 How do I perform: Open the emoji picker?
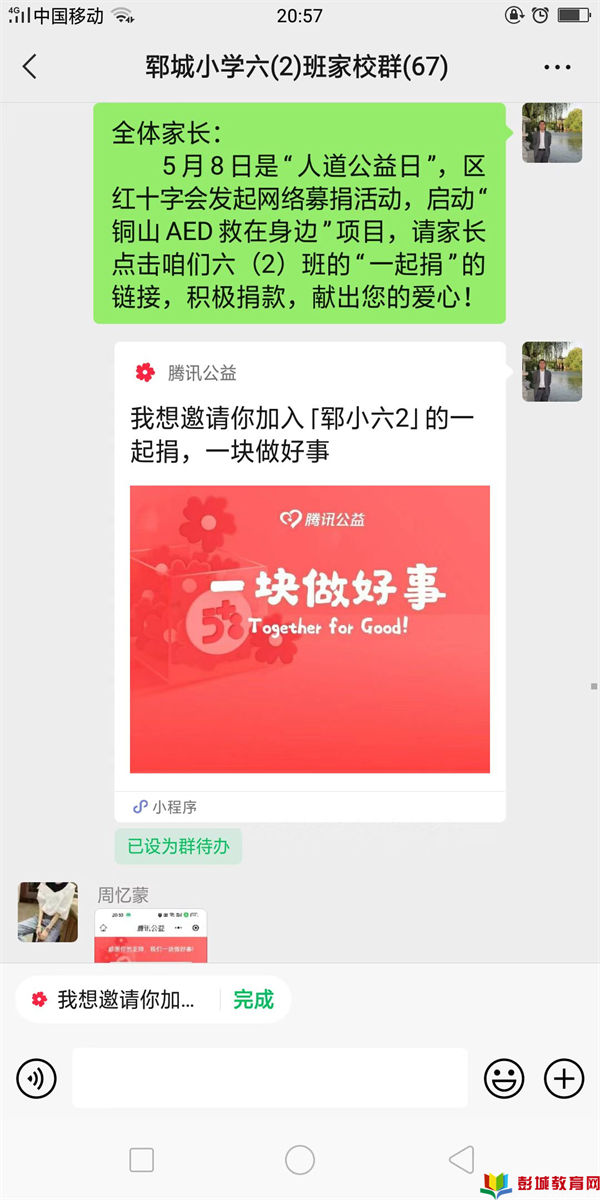tap(504, 1078)
